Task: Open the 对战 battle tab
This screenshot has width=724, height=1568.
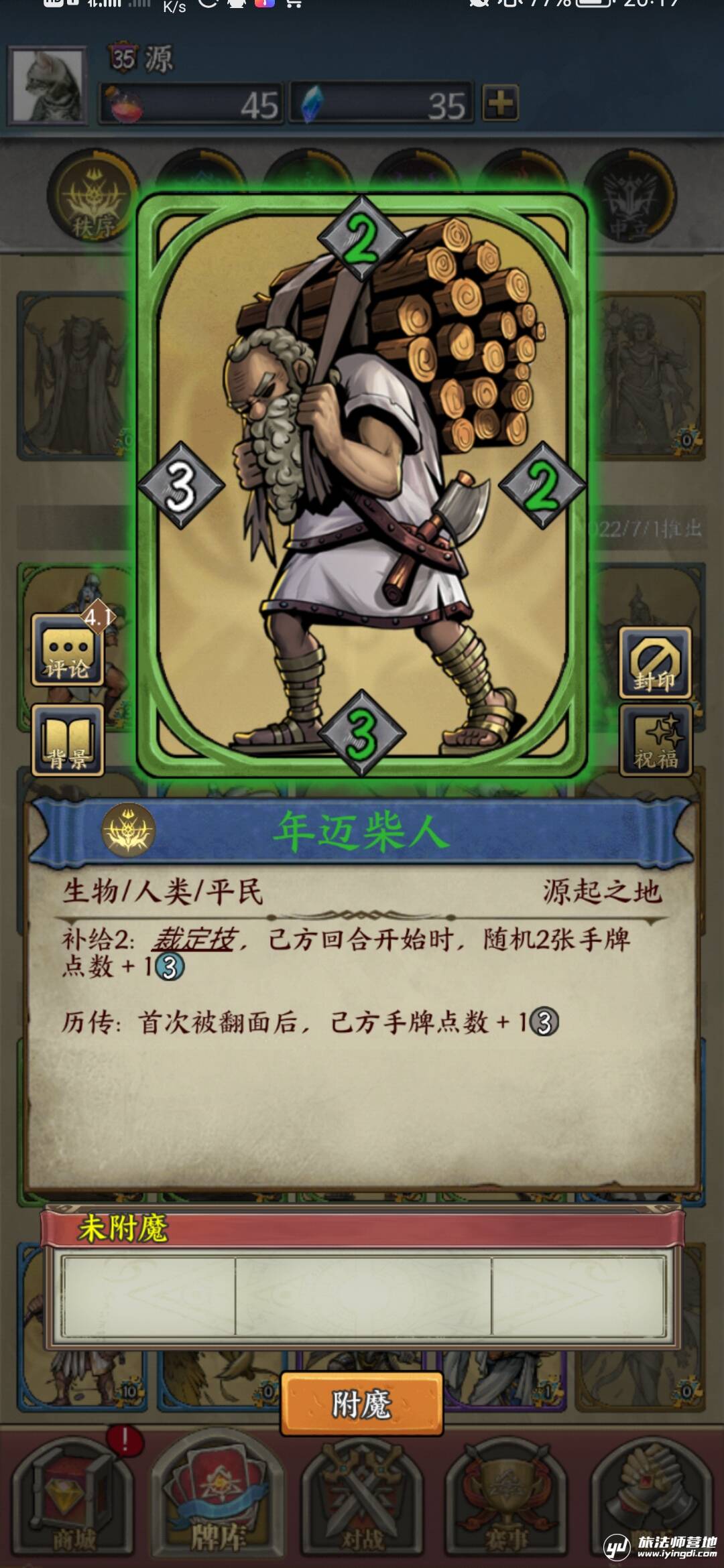Action: coord(362,1504)
